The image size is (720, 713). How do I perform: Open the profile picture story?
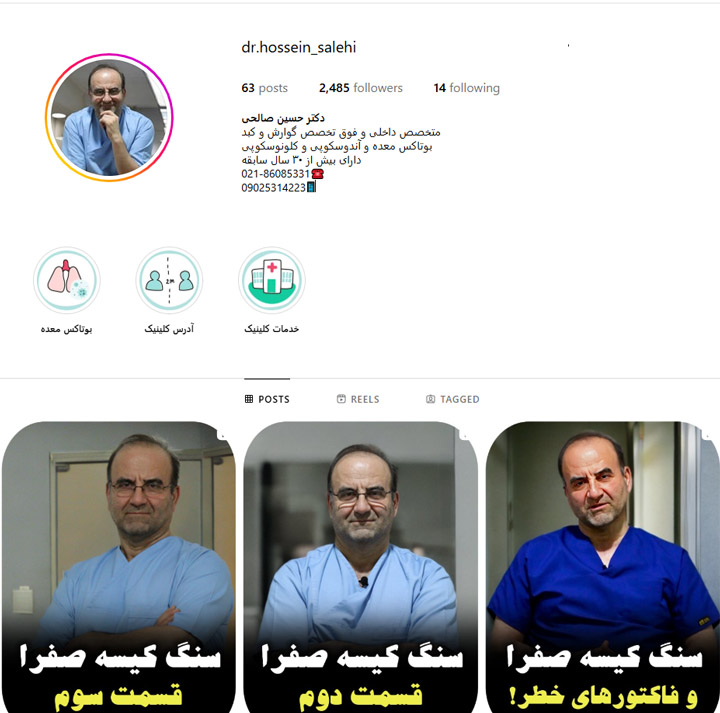point(109,117)
